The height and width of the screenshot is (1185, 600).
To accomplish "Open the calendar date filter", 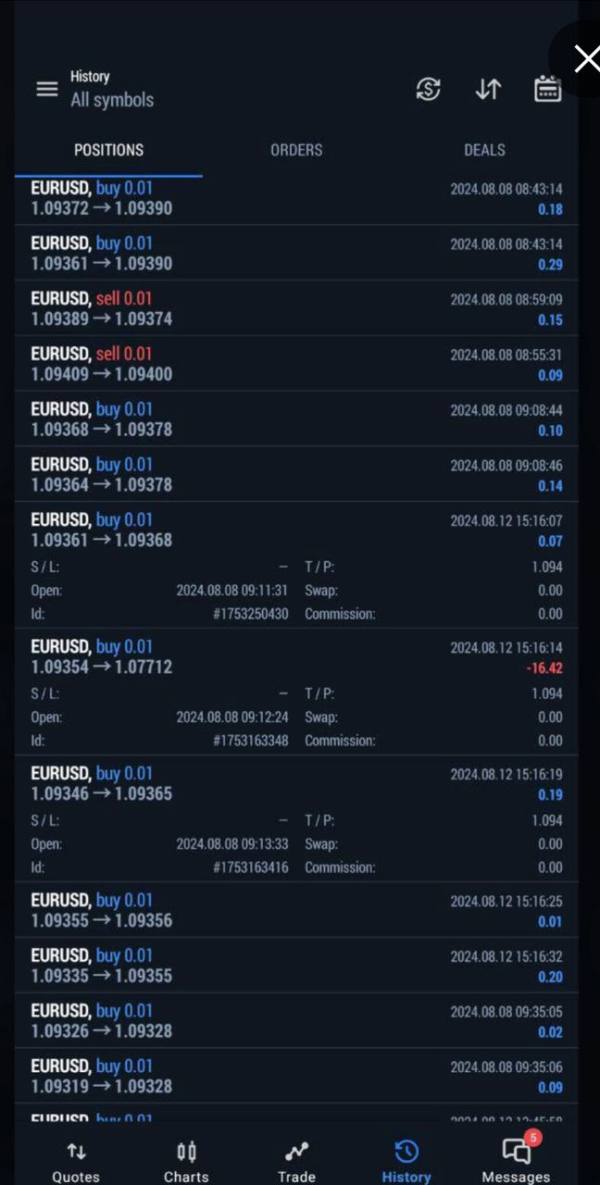I will coord(548,88).
